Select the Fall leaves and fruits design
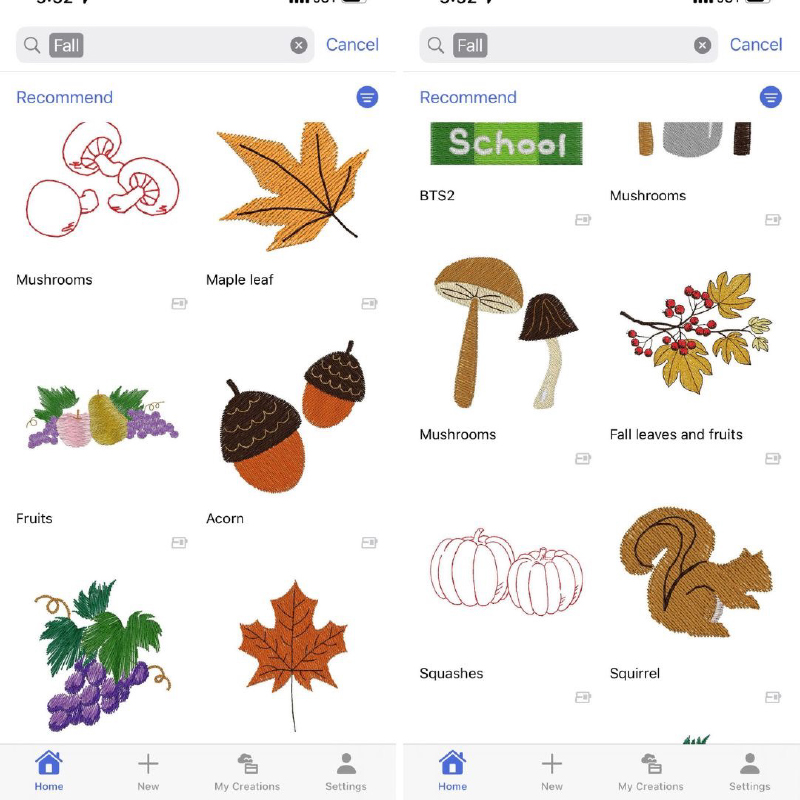 tap(694, 335)
